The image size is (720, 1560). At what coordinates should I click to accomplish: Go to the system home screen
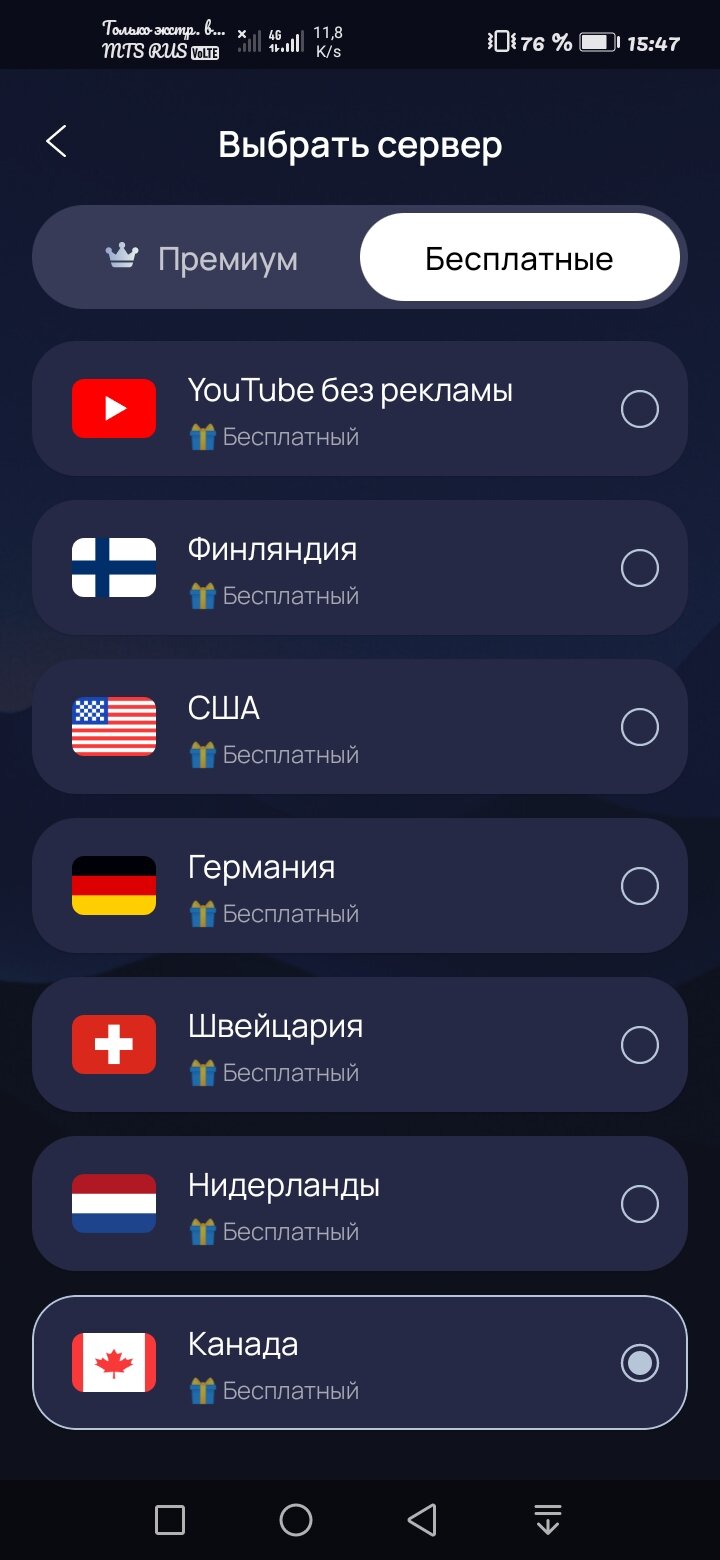[296, 1520]
